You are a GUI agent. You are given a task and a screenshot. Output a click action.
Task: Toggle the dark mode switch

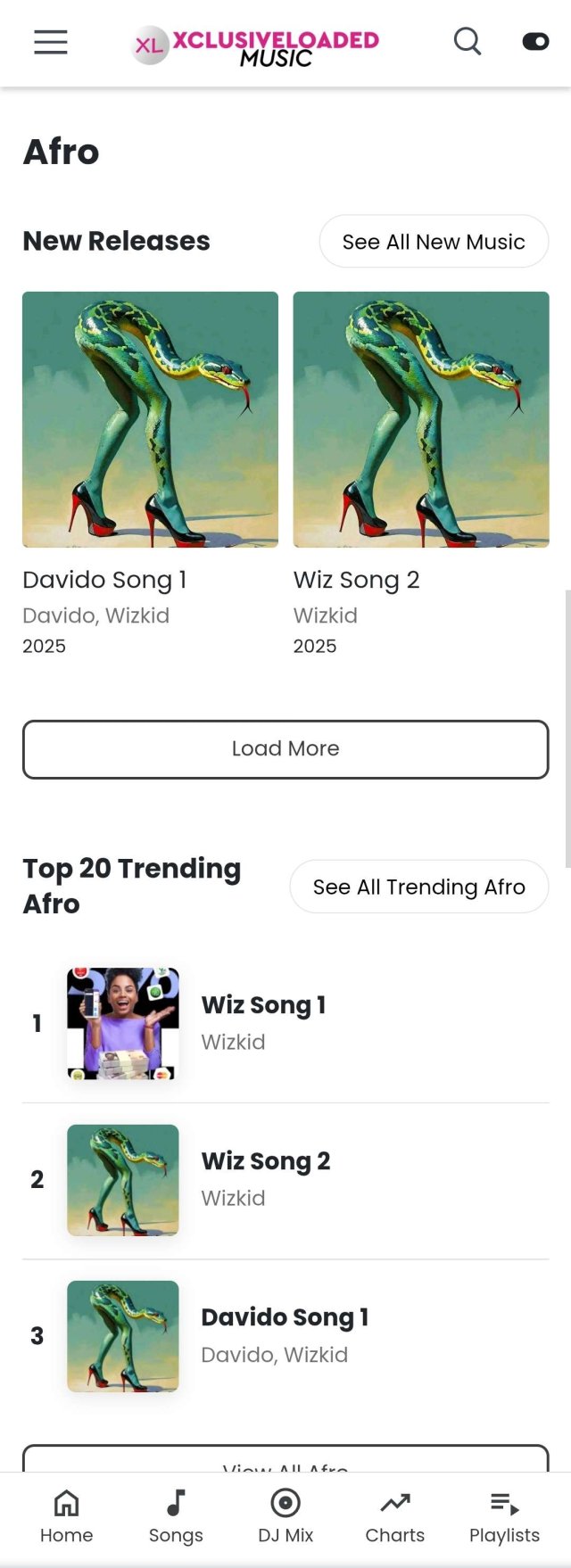[x=535, y=41]
